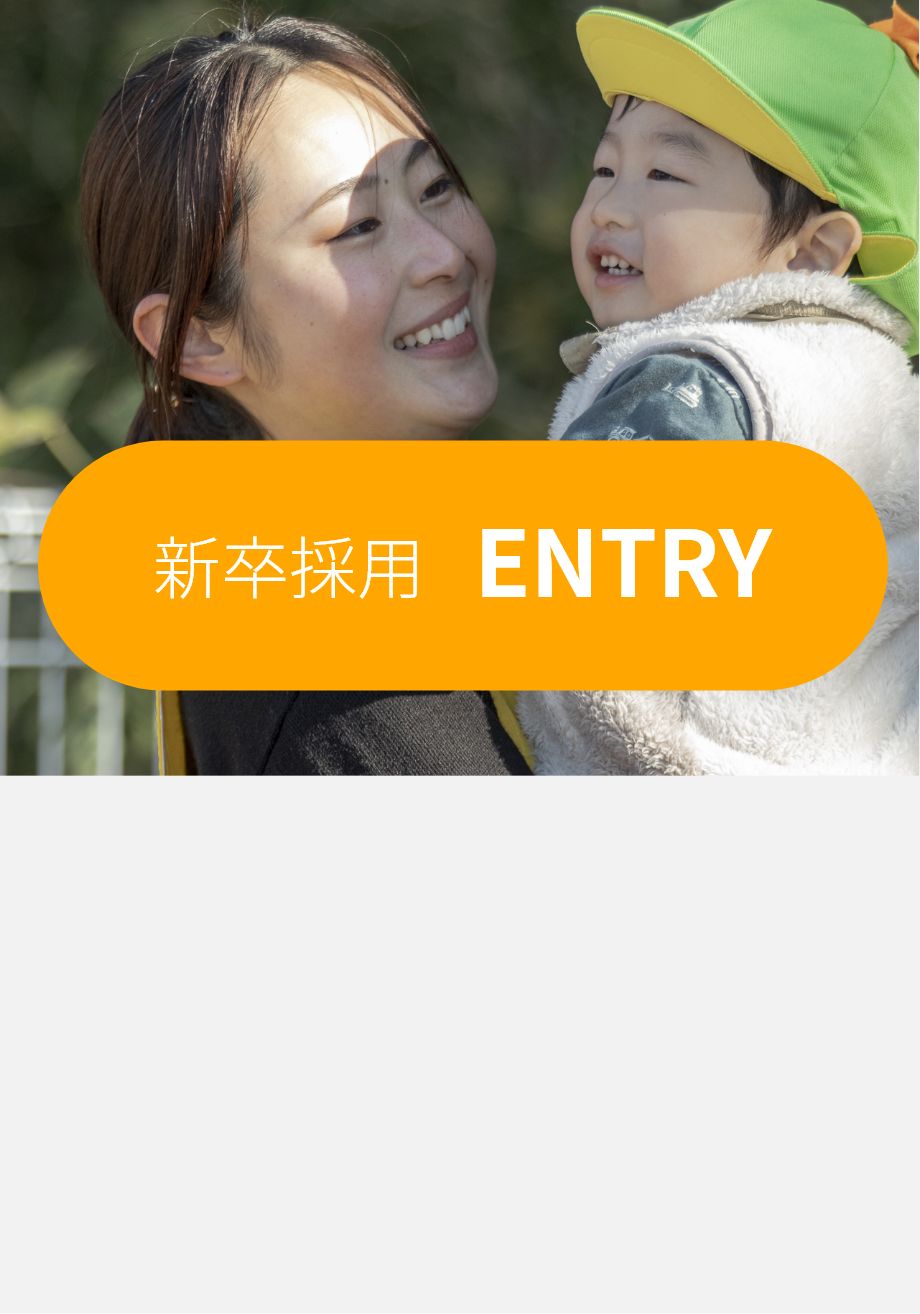Open the 新卒採用 ENTRY button
The width and height of the screenshot is (920, 1314).
(462, 565)
